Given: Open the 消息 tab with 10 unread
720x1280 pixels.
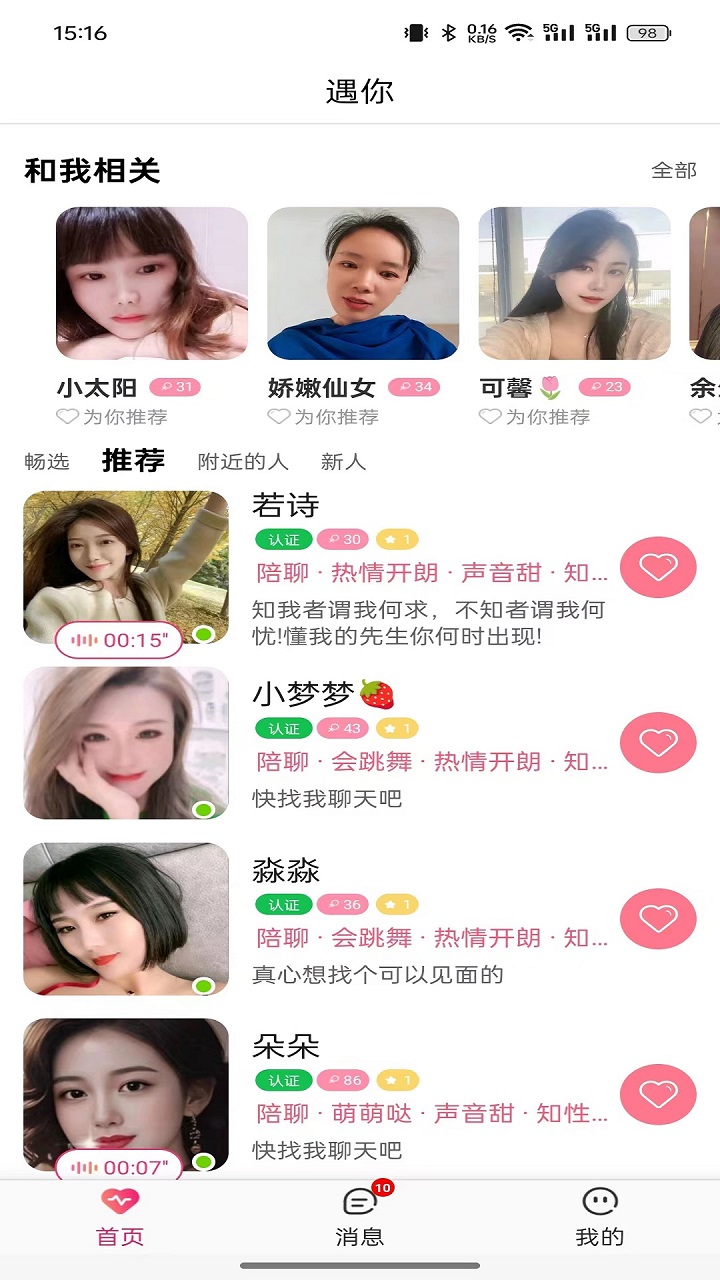Looking at the screenshot, I should [360, 1216].
